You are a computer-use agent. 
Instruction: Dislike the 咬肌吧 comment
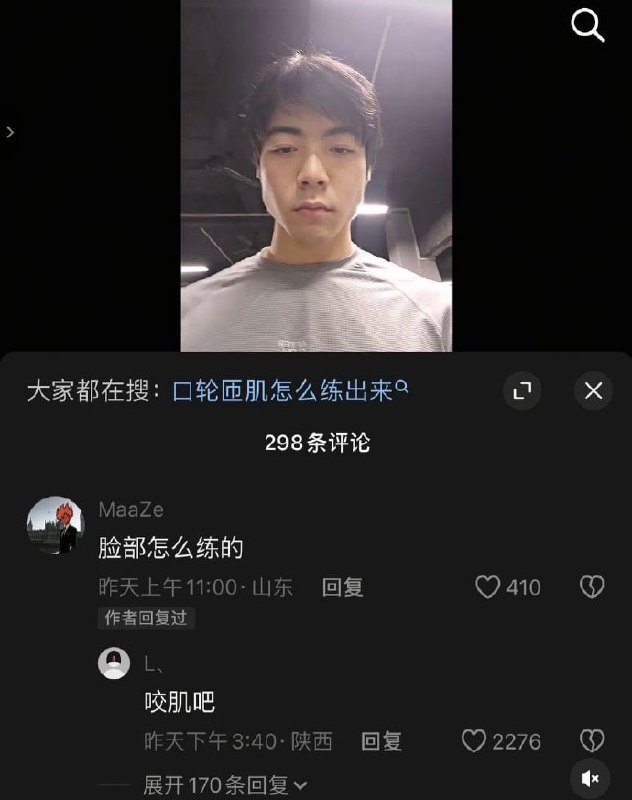[592, 741]
